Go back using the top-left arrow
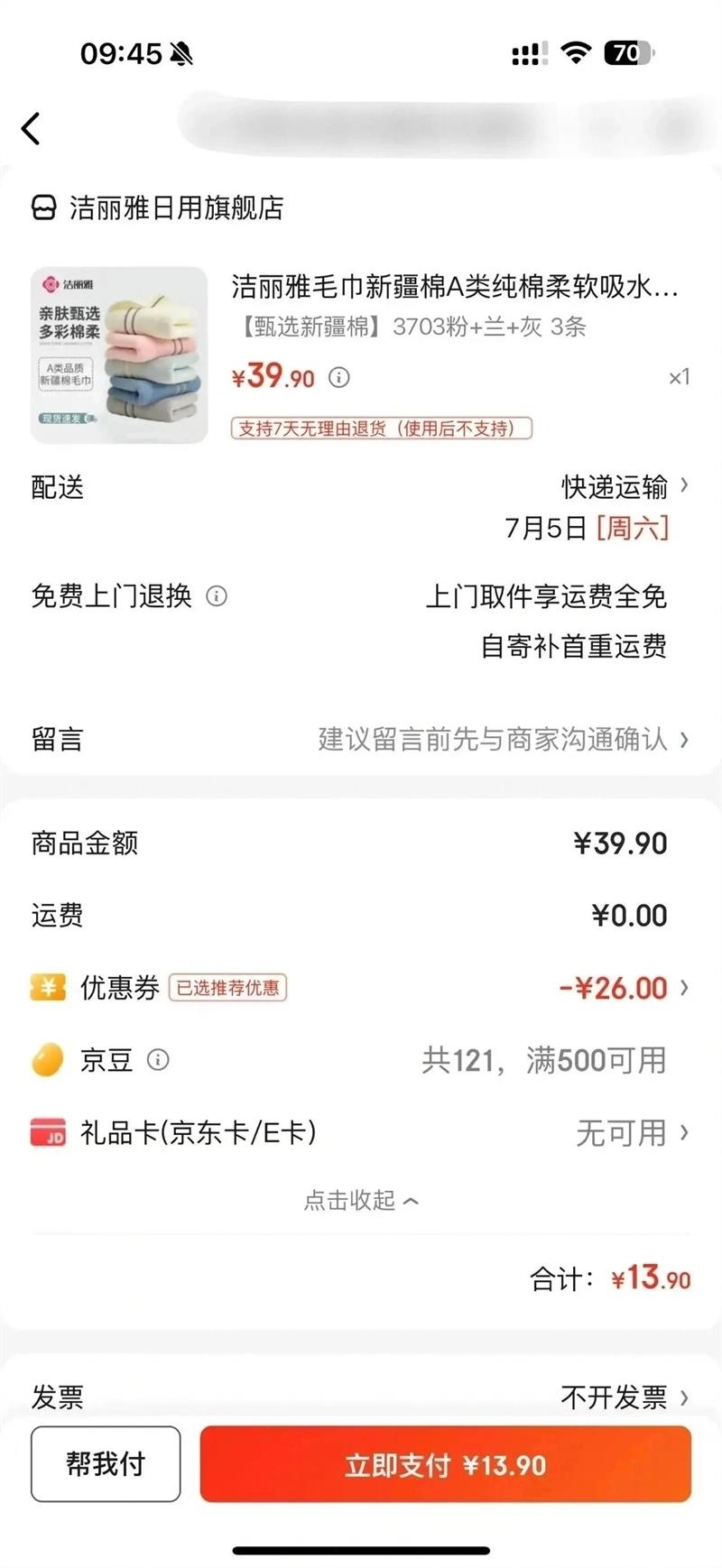Screen dimensions: 722x1568 coord(32,128)
